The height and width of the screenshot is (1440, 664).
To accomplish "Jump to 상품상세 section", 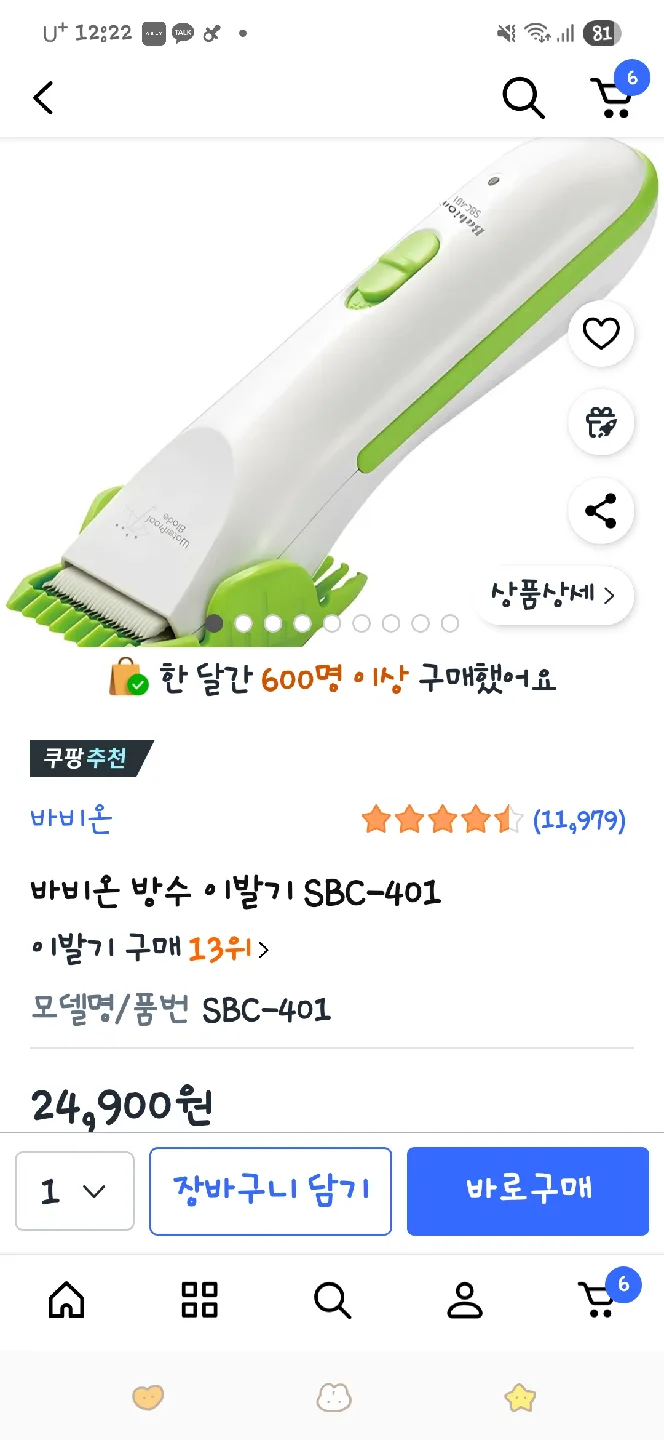I will click(552, 595).
